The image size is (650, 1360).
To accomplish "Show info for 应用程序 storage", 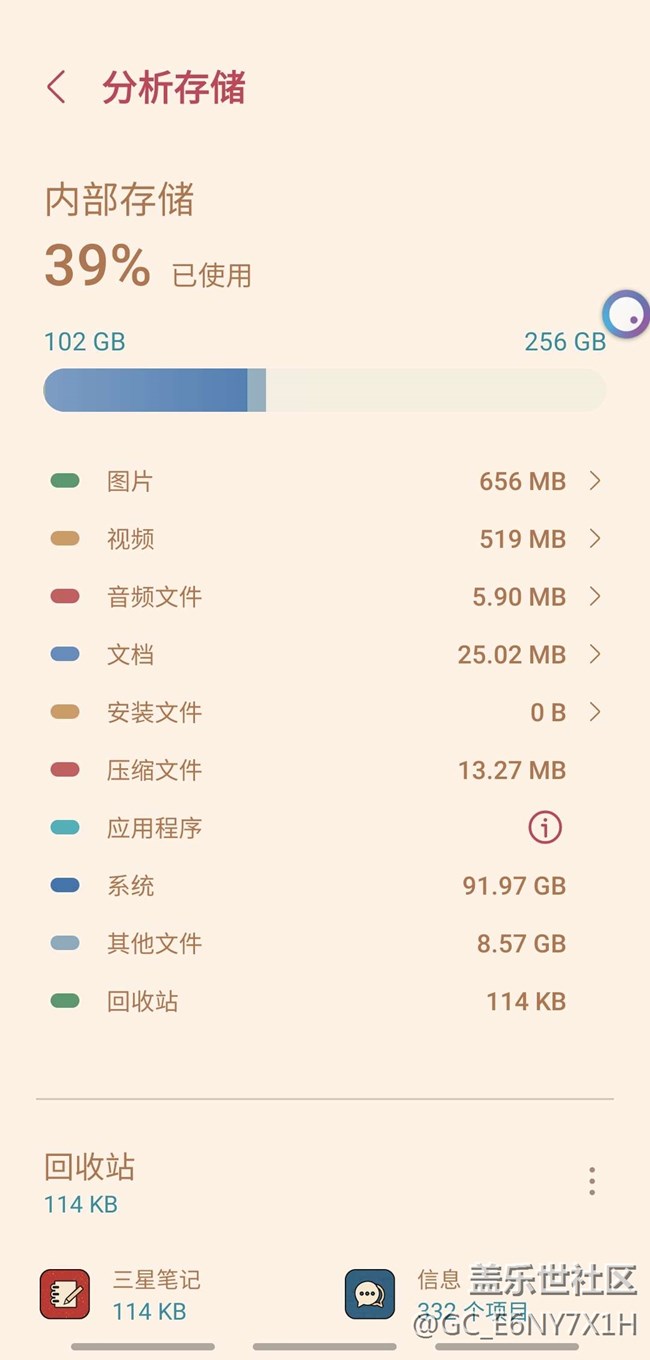I will 545,827.
